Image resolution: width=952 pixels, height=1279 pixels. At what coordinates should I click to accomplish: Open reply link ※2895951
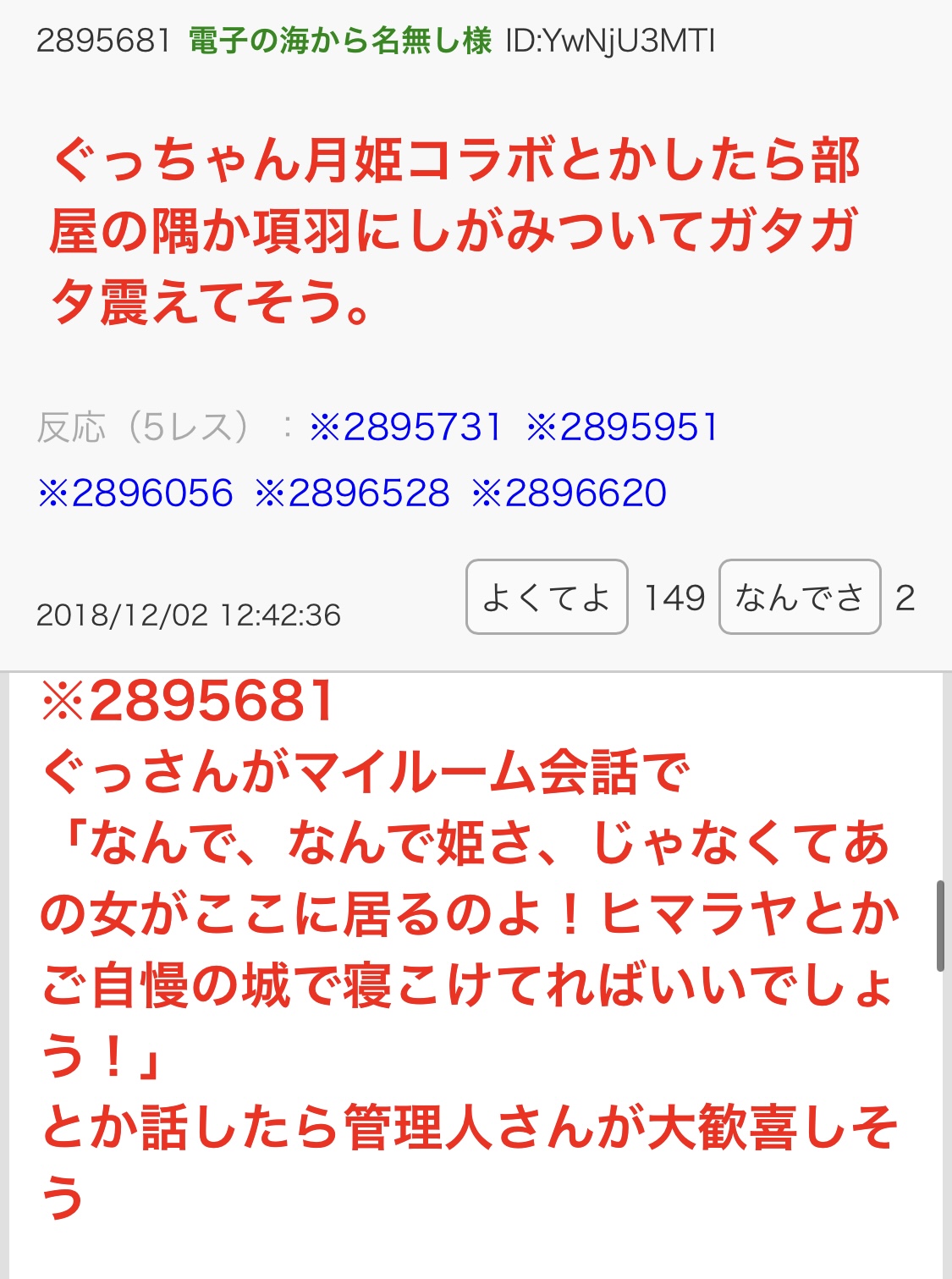(622, 427)
